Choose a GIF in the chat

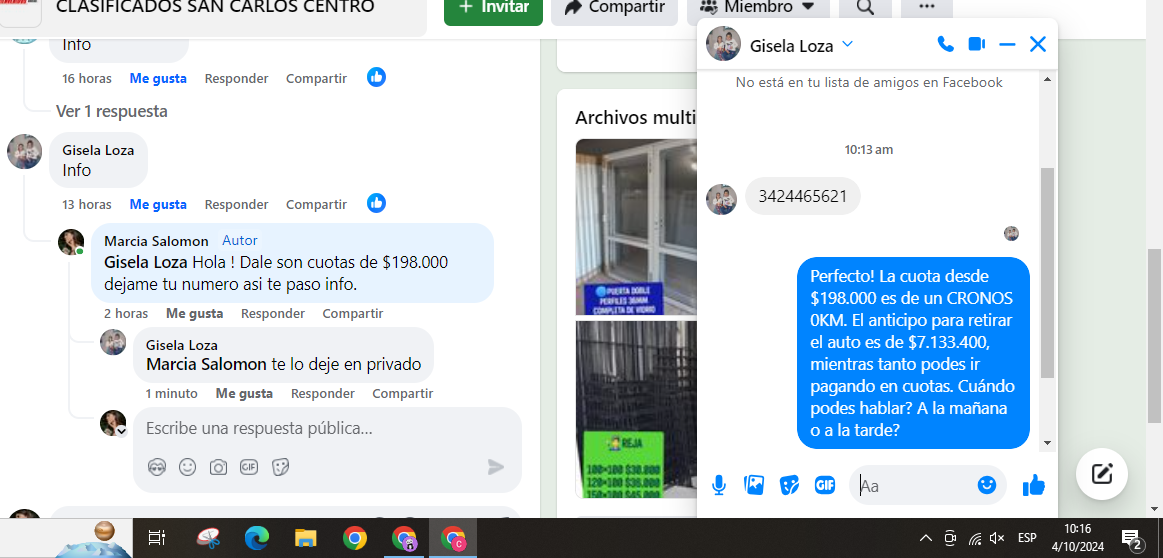(825, 485)
